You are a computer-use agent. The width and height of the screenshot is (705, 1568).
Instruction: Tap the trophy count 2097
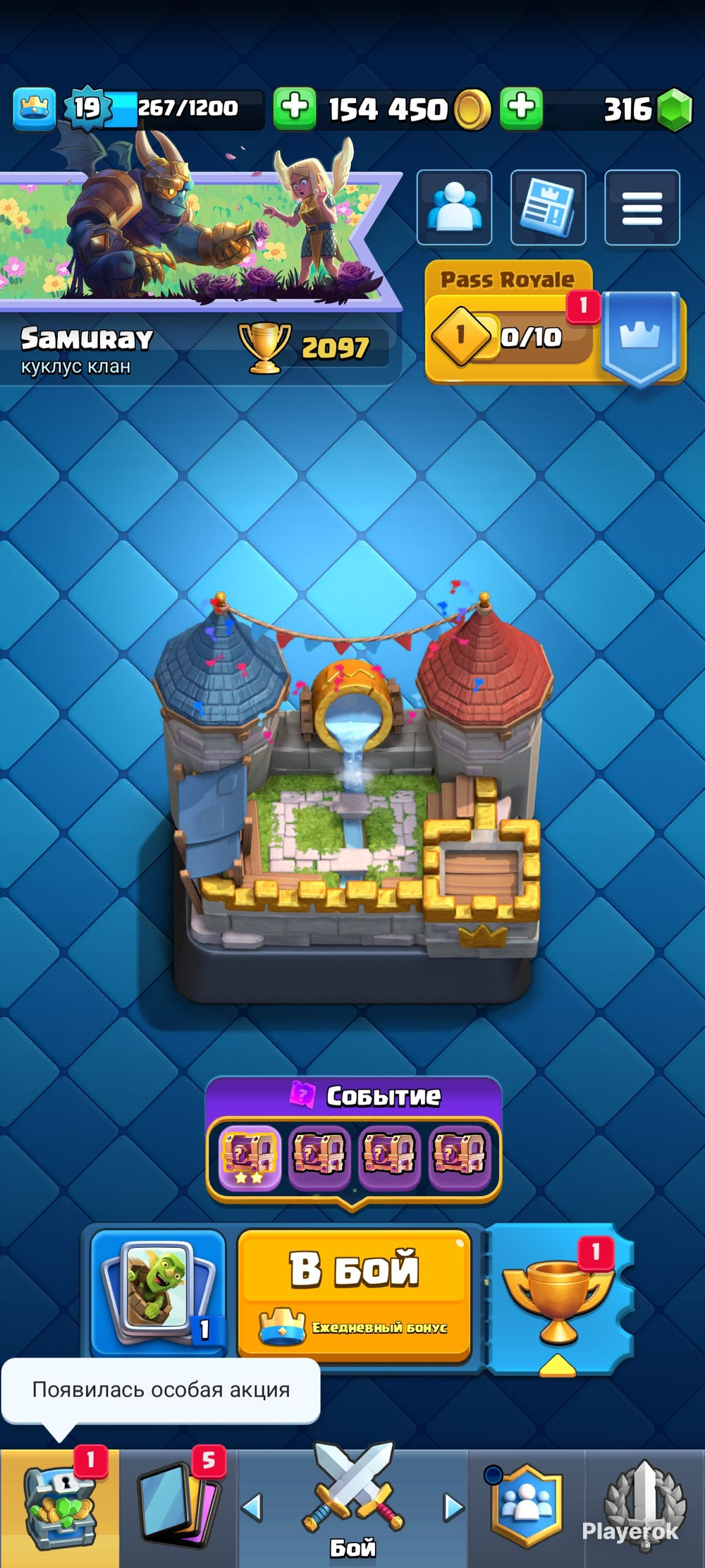point(334,348)
